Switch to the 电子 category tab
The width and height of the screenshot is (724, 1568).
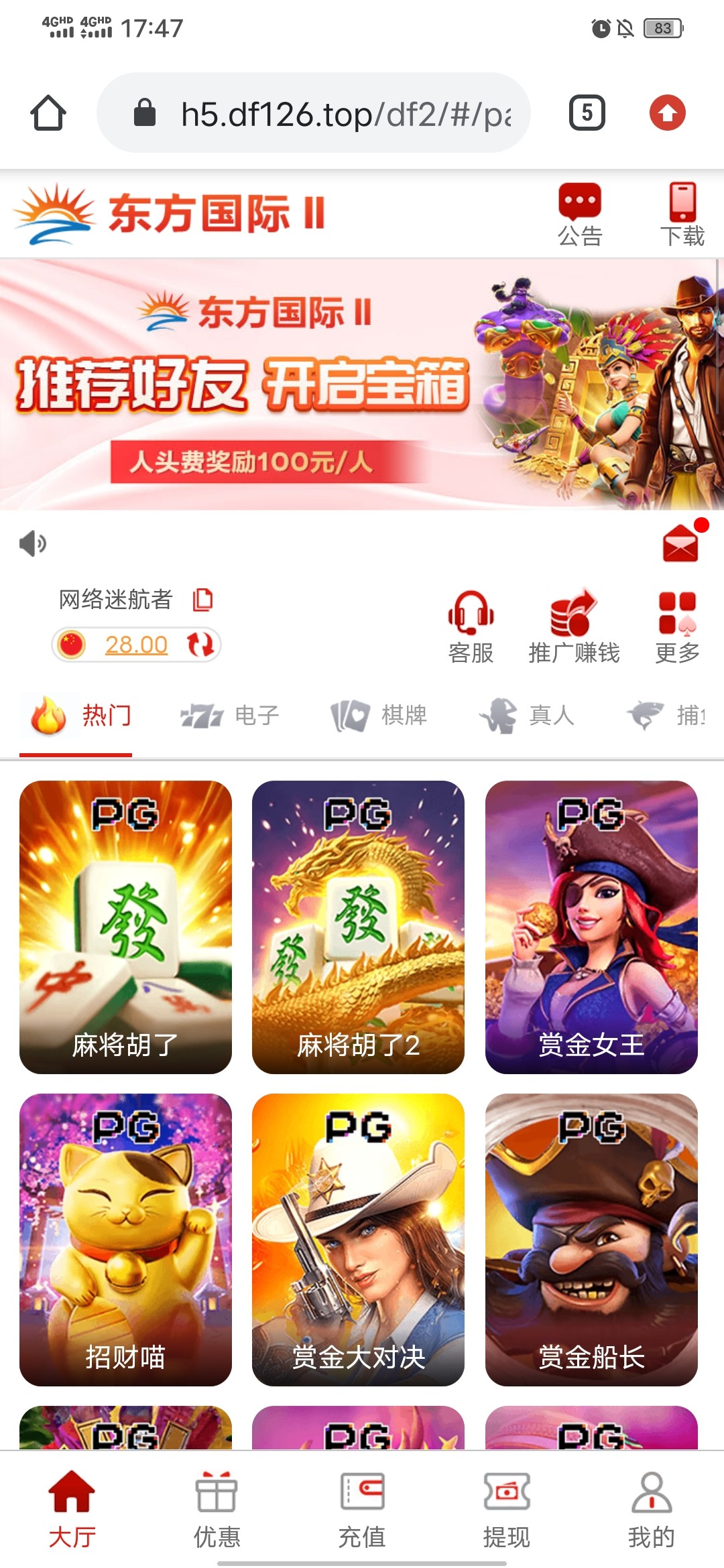click(x=230, y=716)
